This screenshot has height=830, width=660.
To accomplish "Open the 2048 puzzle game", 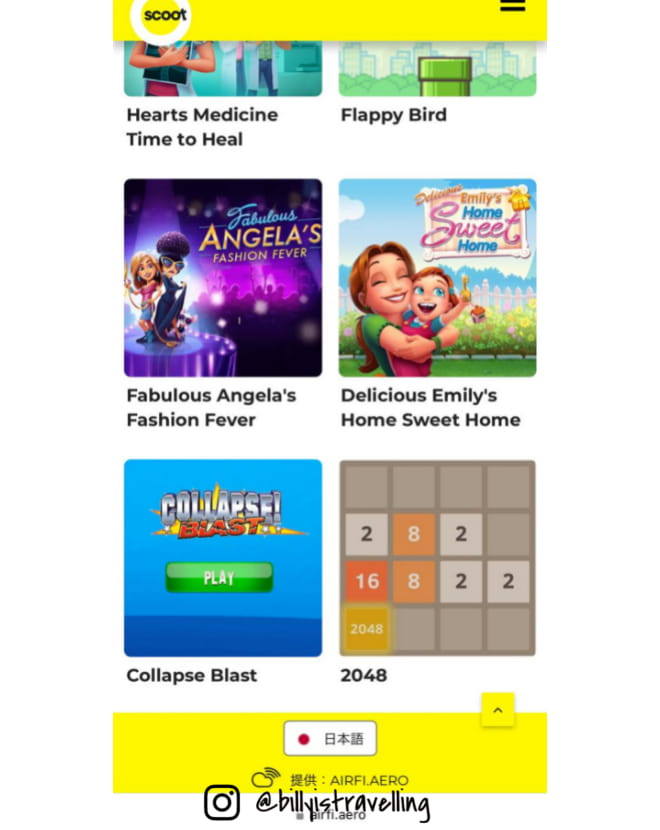I will (437, 557).
